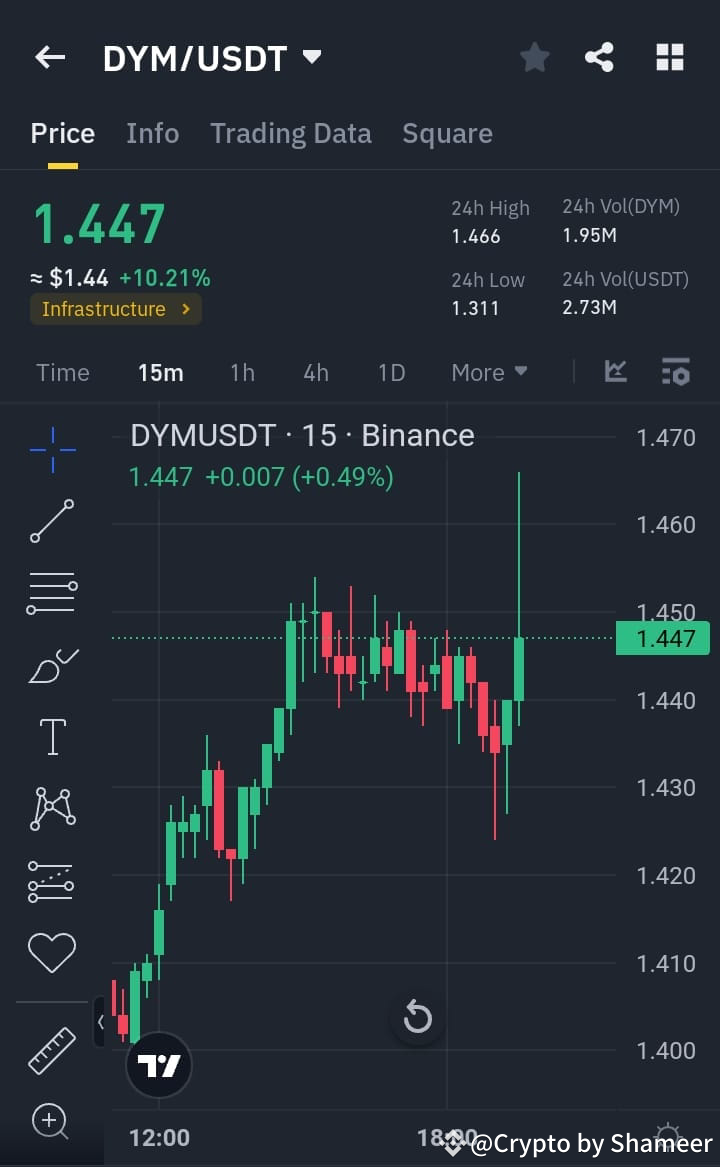720x1167 pixels.
Task: Select the crosshair tool
Action: 52,450
